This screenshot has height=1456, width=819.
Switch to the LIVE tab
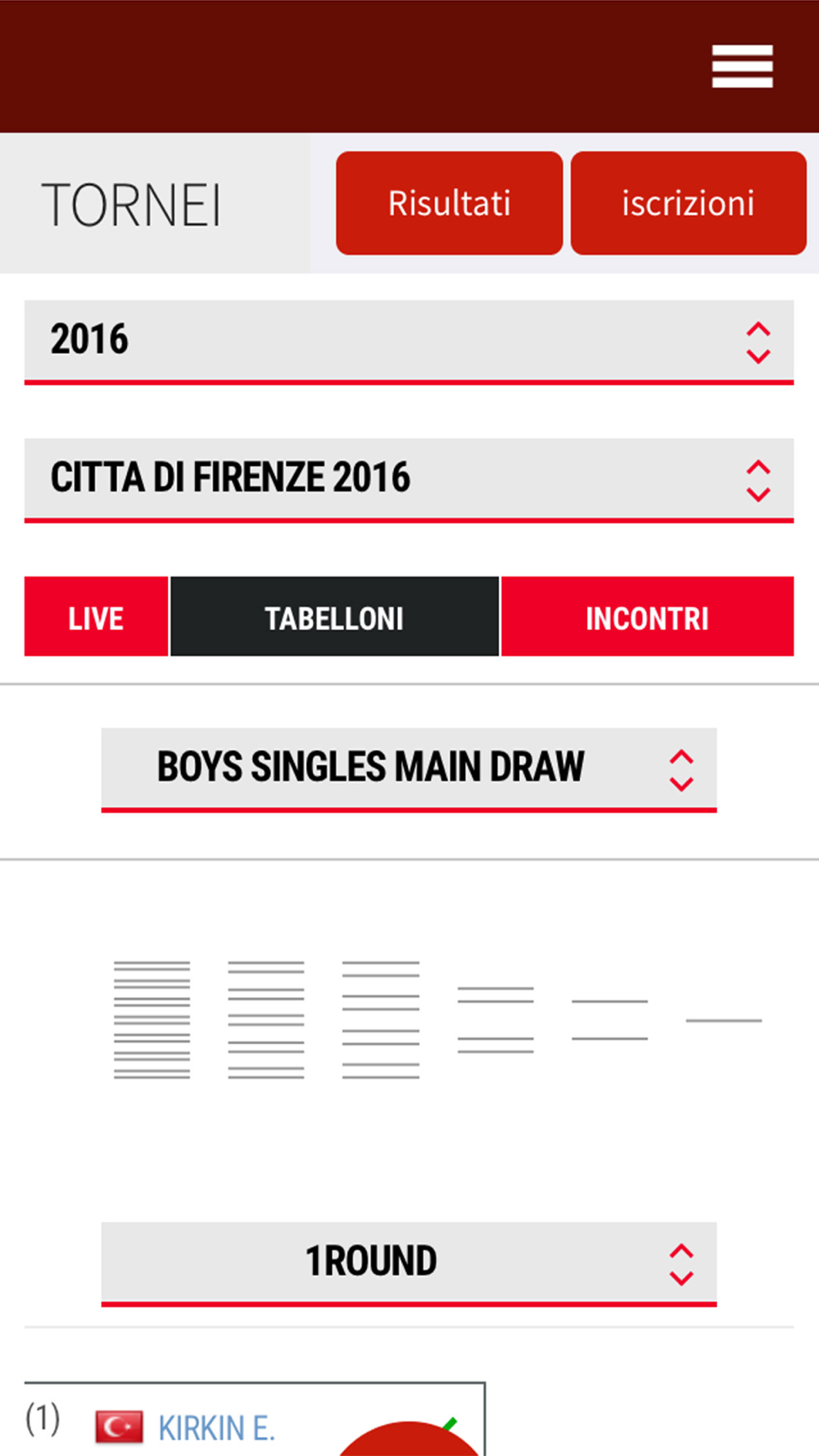click(x=96, y=617)
